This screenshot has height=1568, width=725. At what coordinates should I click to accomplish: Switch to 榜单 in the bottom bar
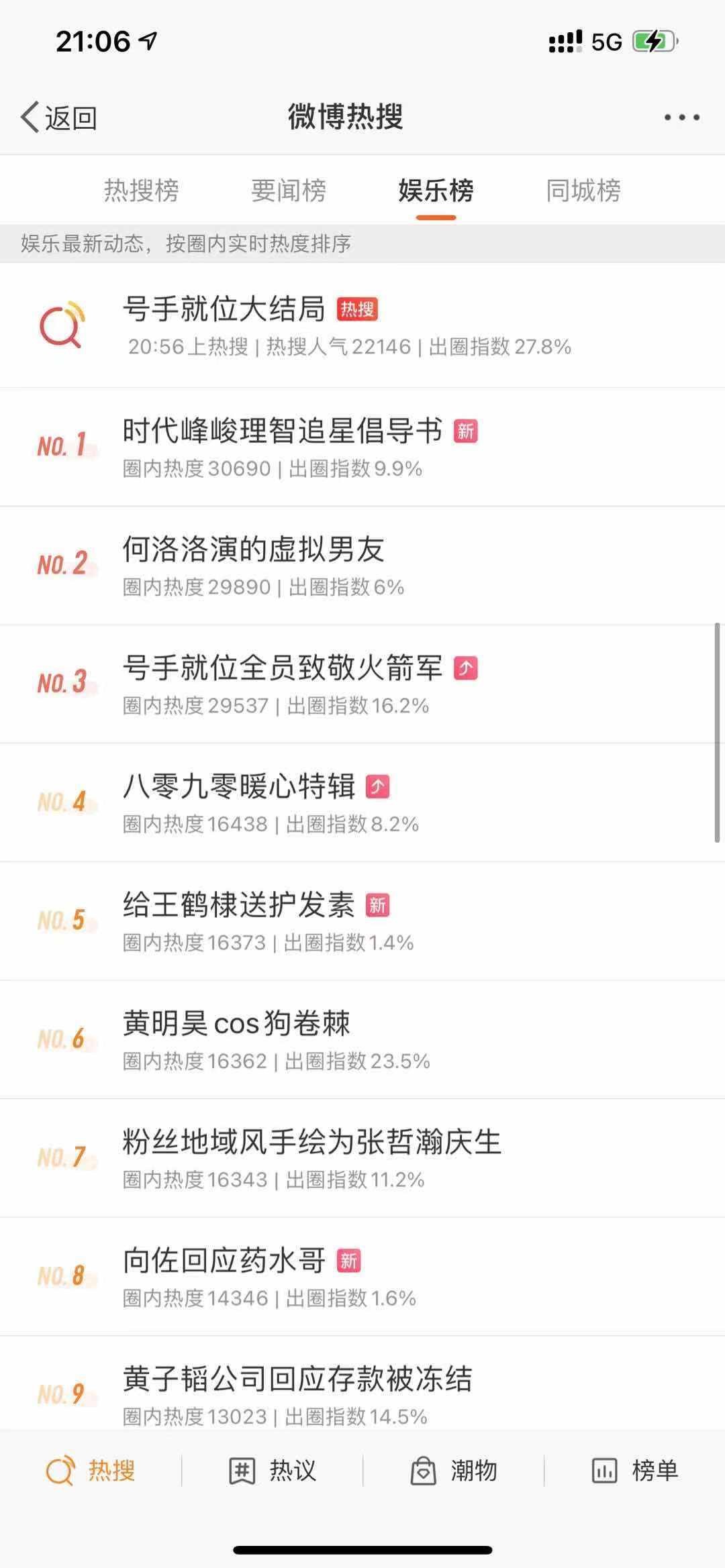(x=635, y=1471)
